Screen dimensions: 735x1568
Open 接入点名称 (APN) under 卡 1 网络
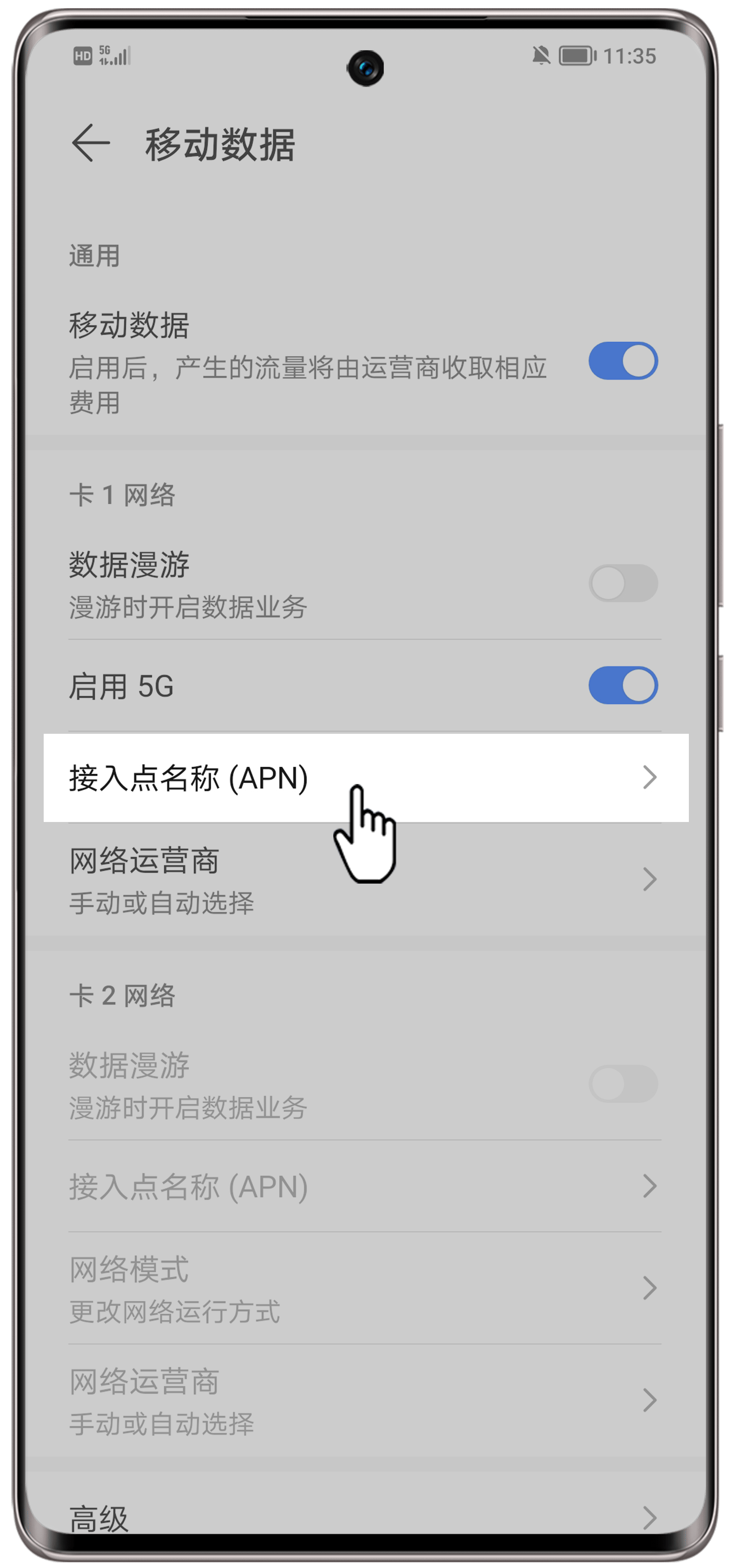(365, 777)
